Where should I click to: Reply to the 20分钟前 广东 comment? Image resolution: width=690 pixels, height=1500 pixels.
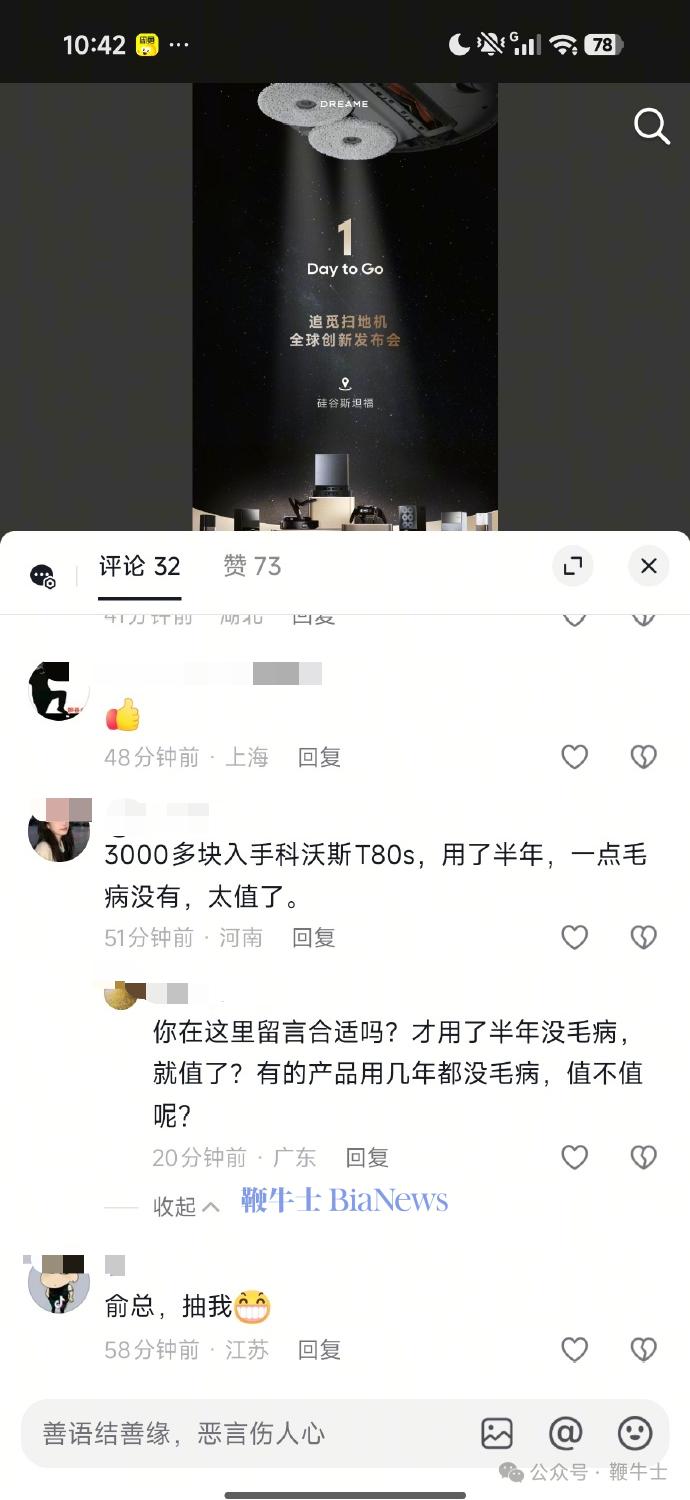coord(366,1157)
